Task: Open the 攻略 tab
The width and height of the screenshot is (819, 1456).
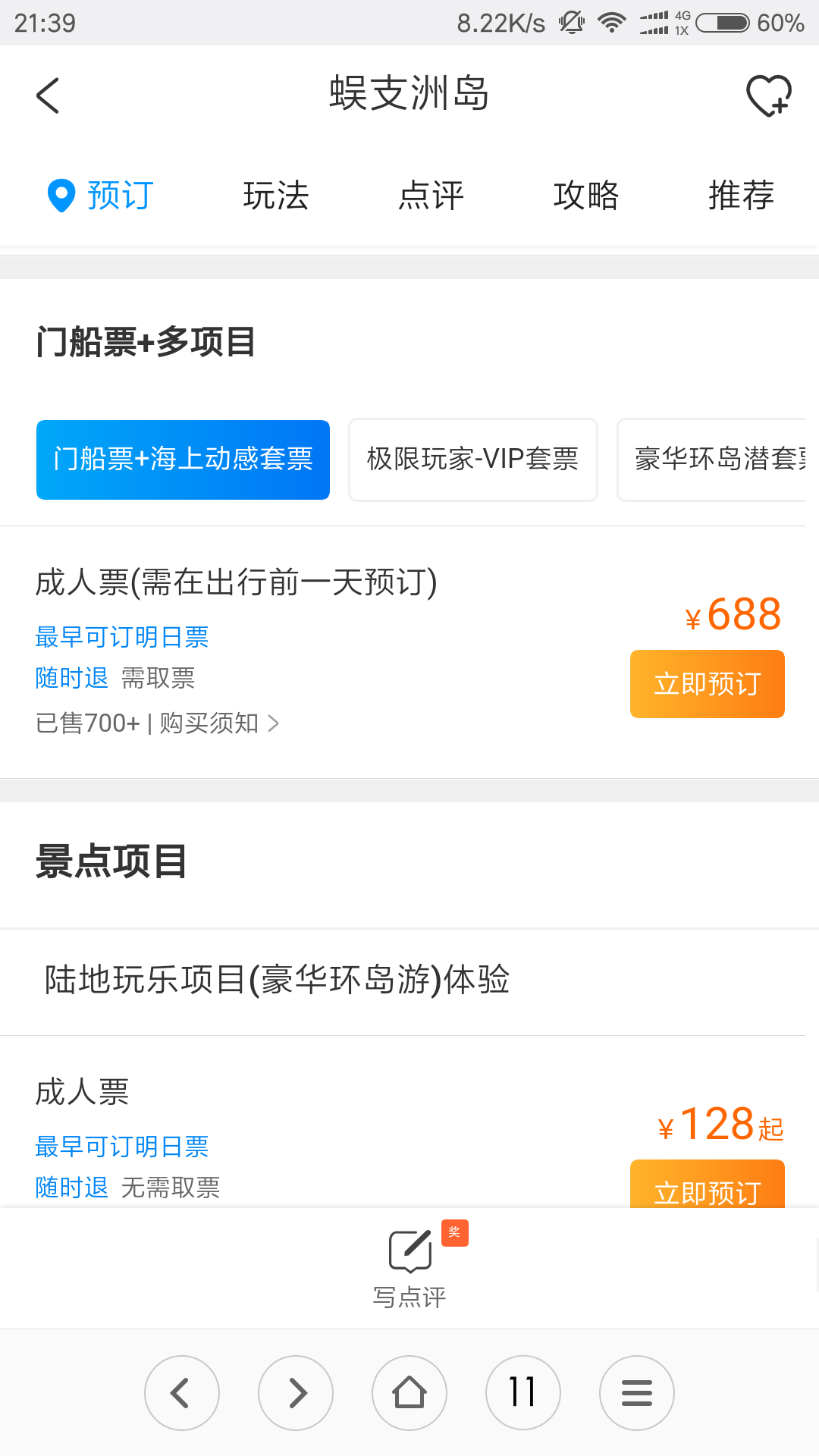Action: (x=586, y=196)
